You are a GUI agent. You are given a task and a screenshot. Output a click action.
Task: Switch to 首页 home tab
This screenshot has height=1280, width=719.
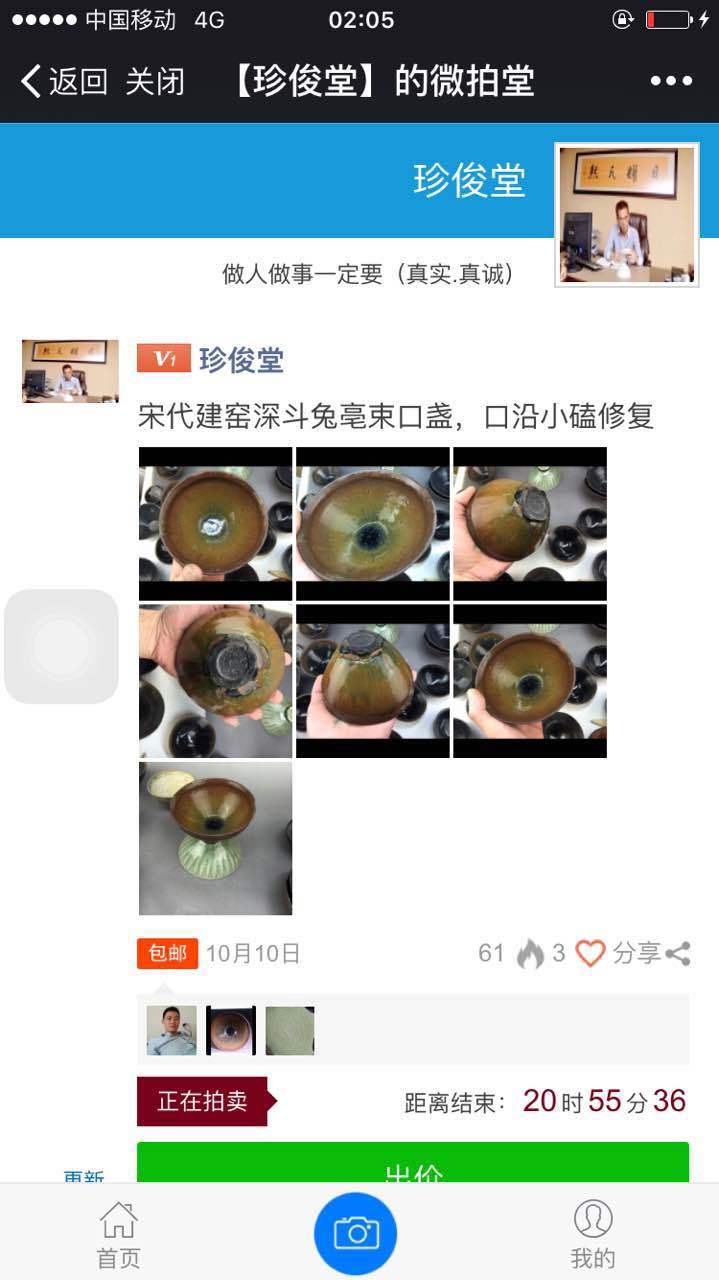118,1236
